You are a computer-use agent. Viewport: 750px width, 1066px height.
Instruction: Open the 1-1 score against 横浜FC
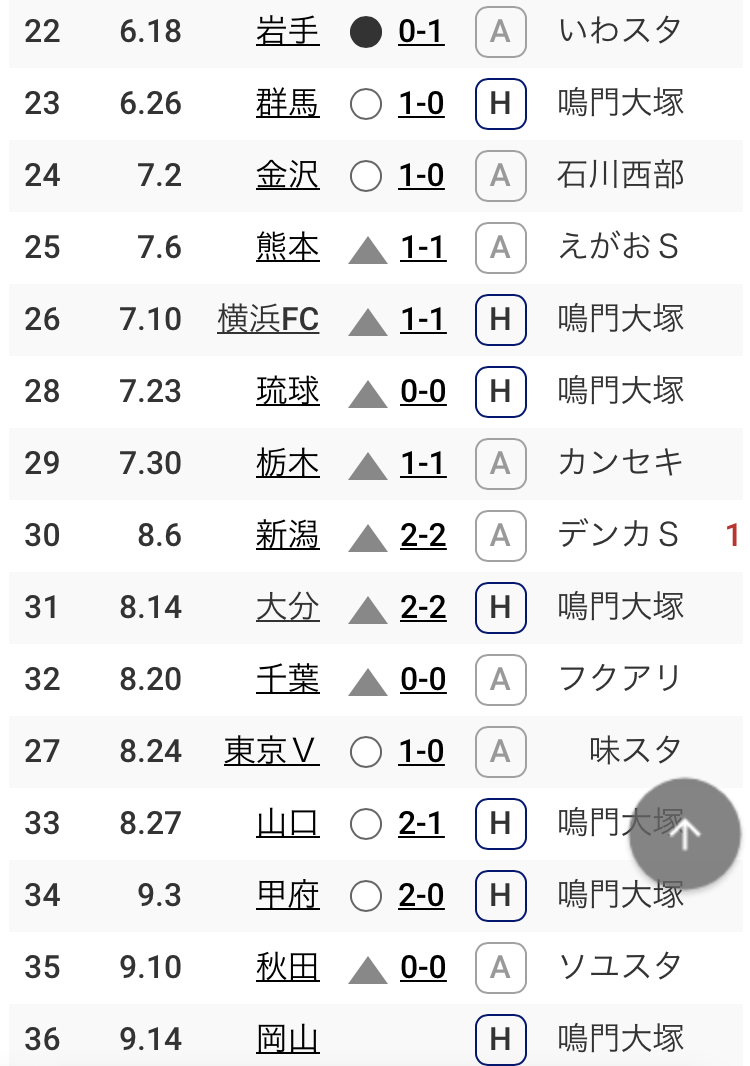click(423, 319)
